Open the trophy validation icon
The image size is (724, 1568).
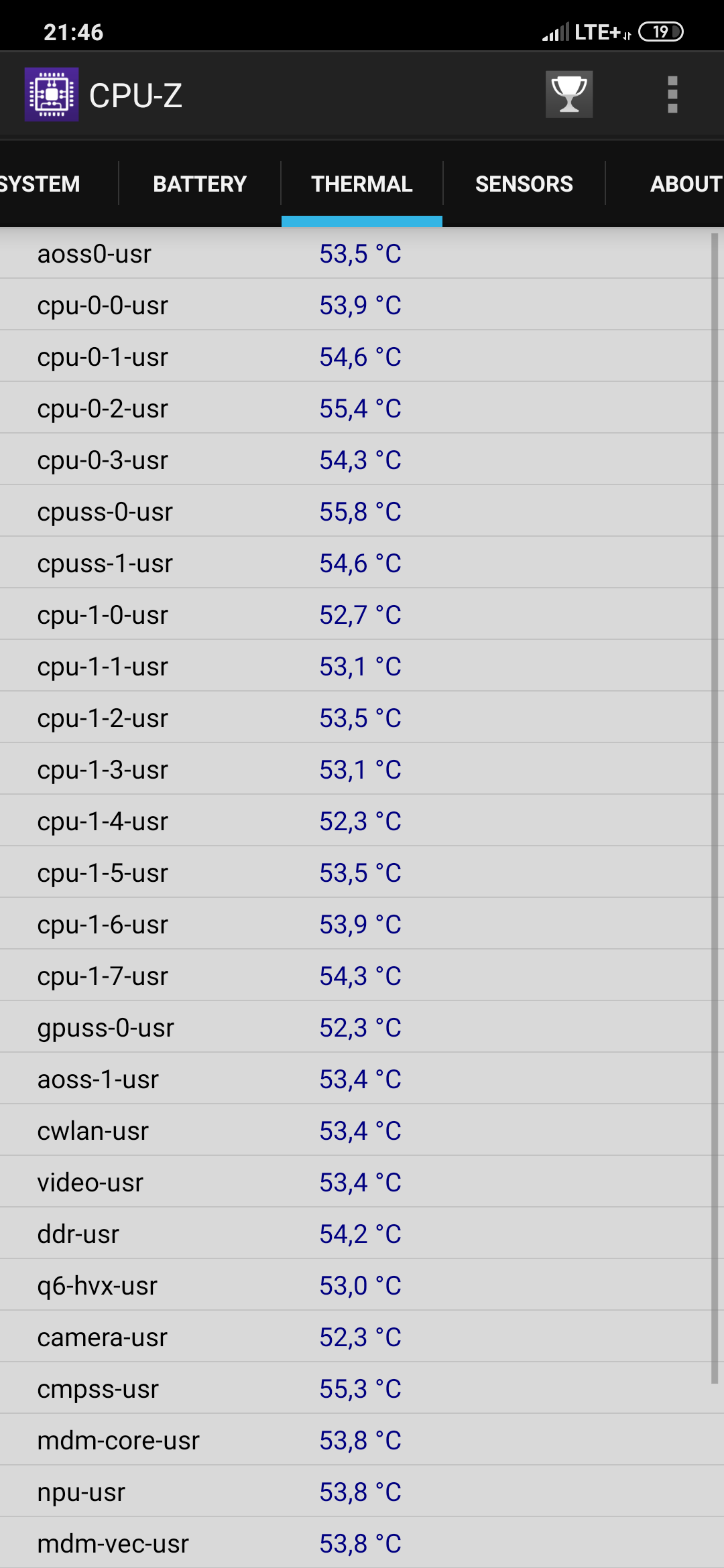pyautogui.click(x=568, y=94)
